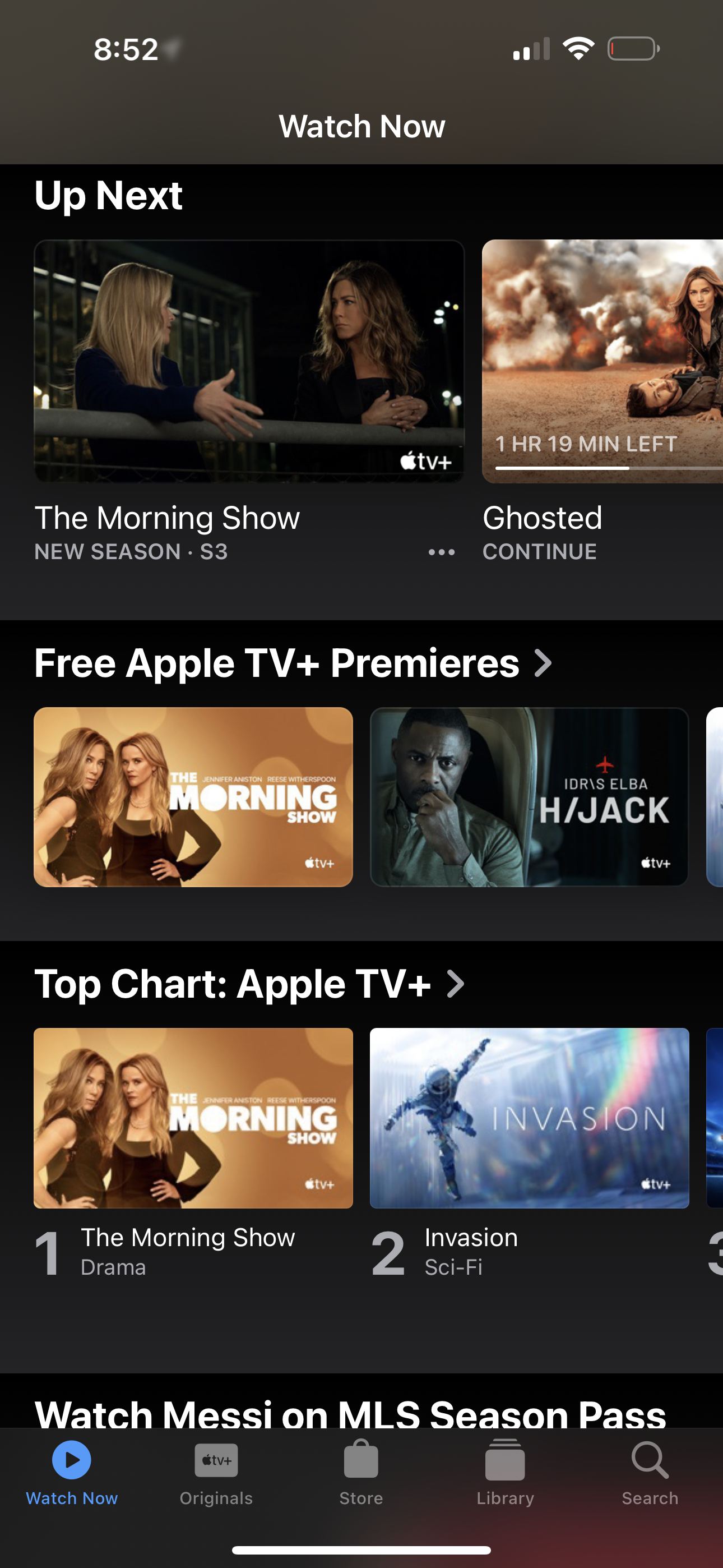Open the Library stack icon

(x=505, y=1460)
